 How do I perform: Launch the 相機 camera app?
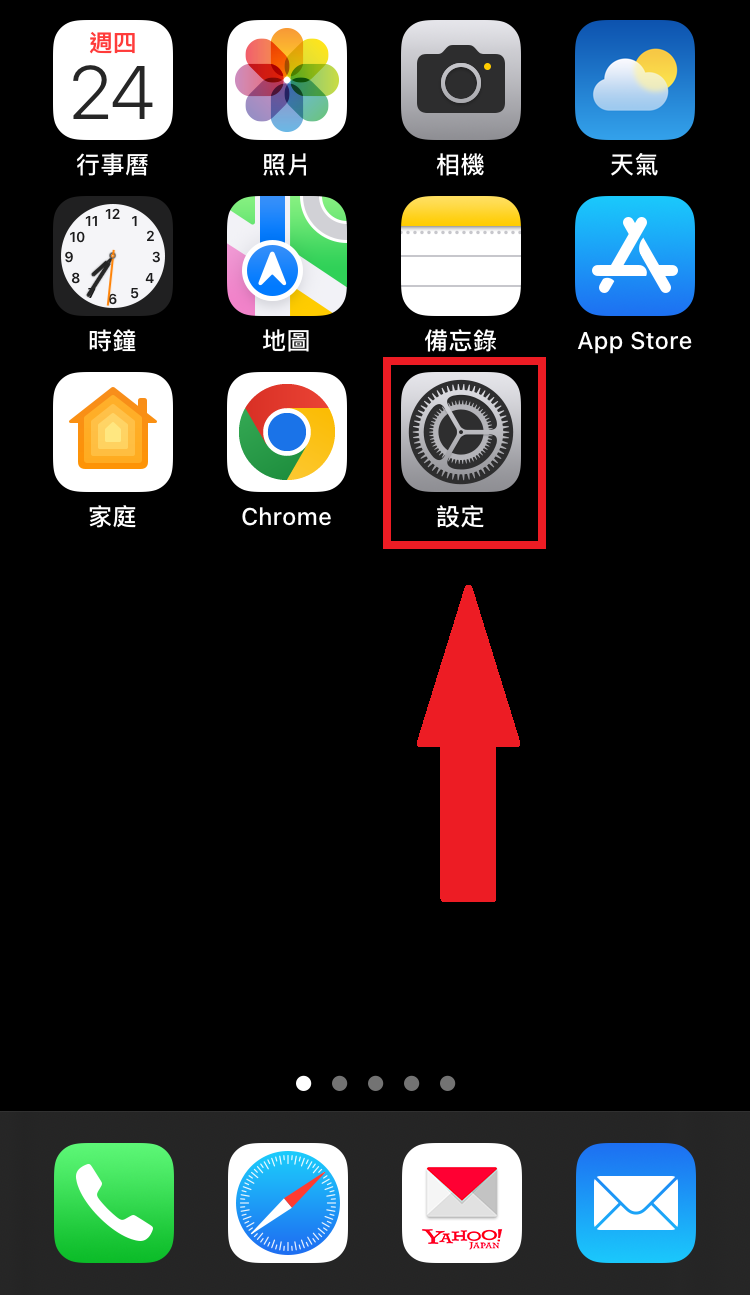tap(461, 80)
